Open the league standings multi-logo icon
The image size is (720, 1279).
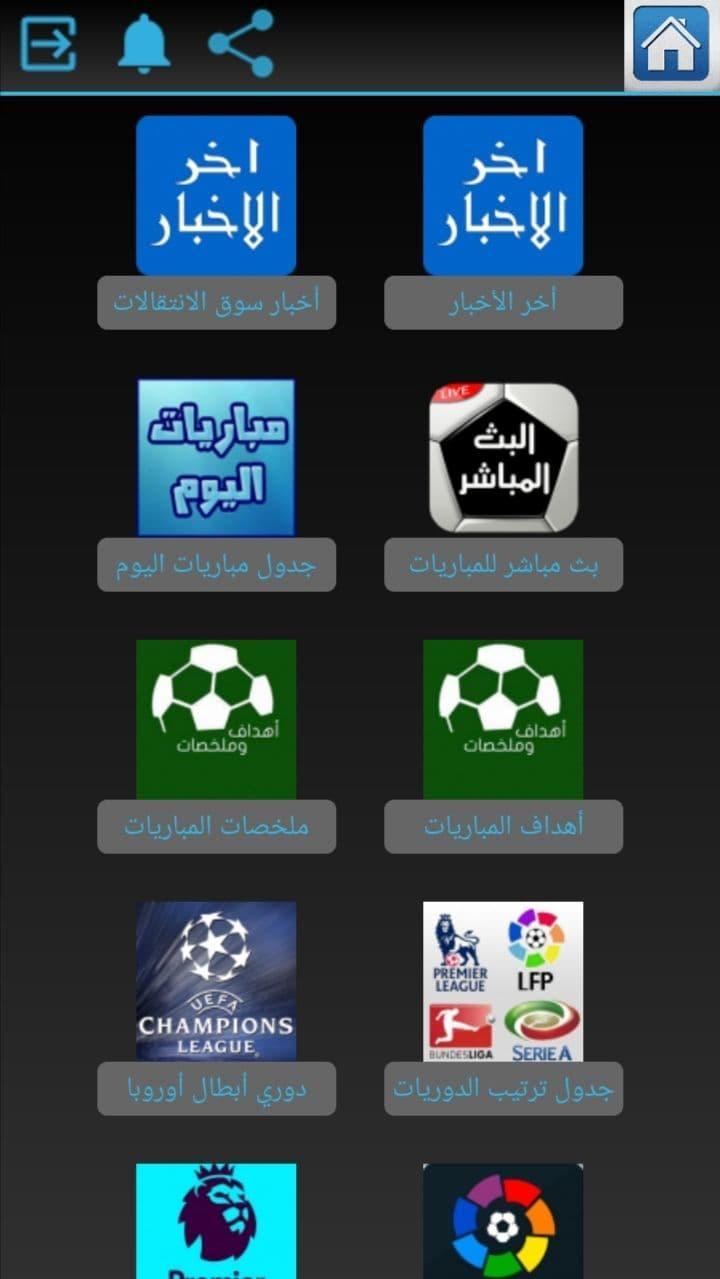click(x=503, y=981)
